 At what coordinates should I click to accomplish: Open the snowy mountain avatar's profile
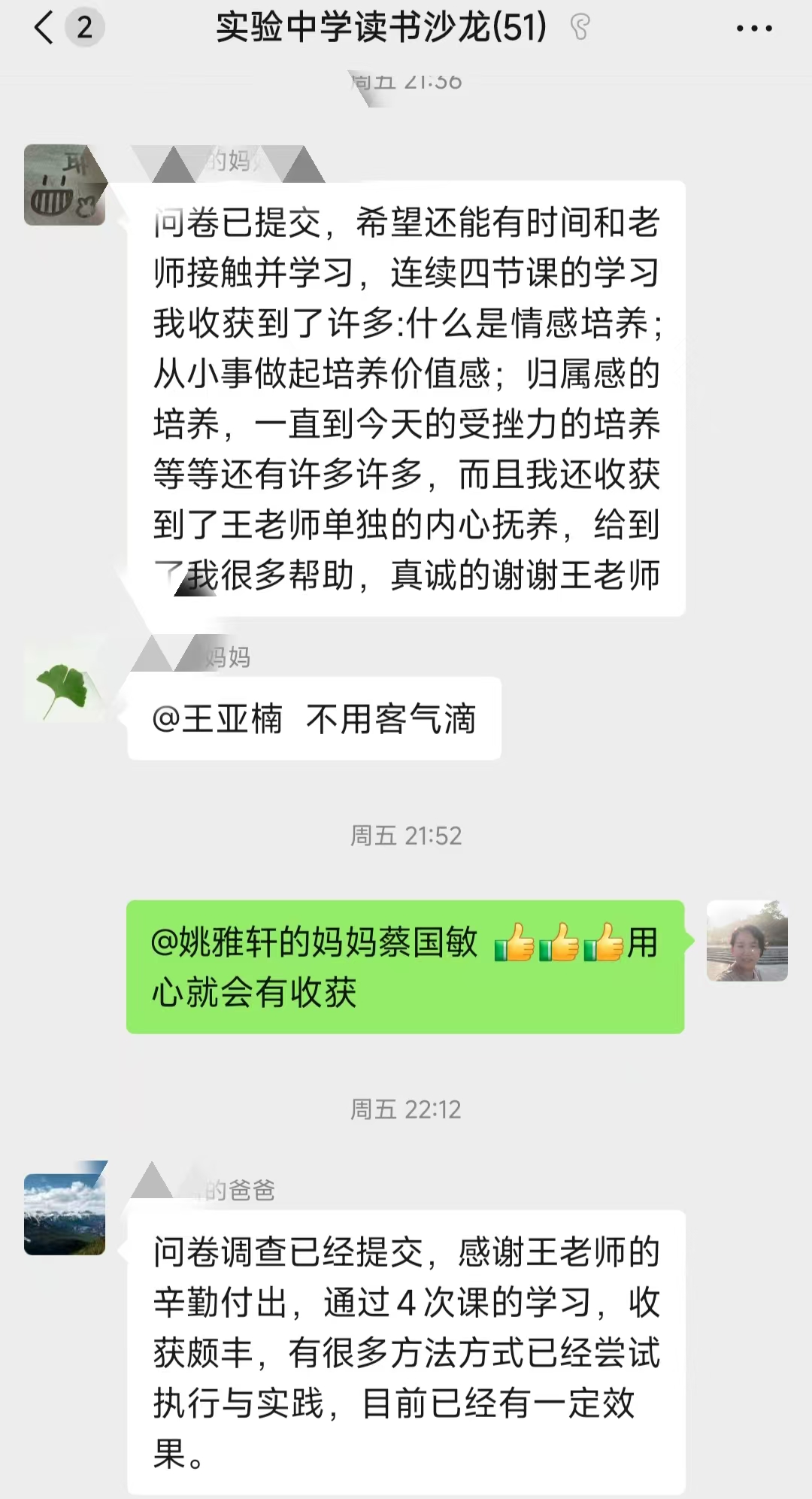pyautogui.click(x=65, y=1214)
